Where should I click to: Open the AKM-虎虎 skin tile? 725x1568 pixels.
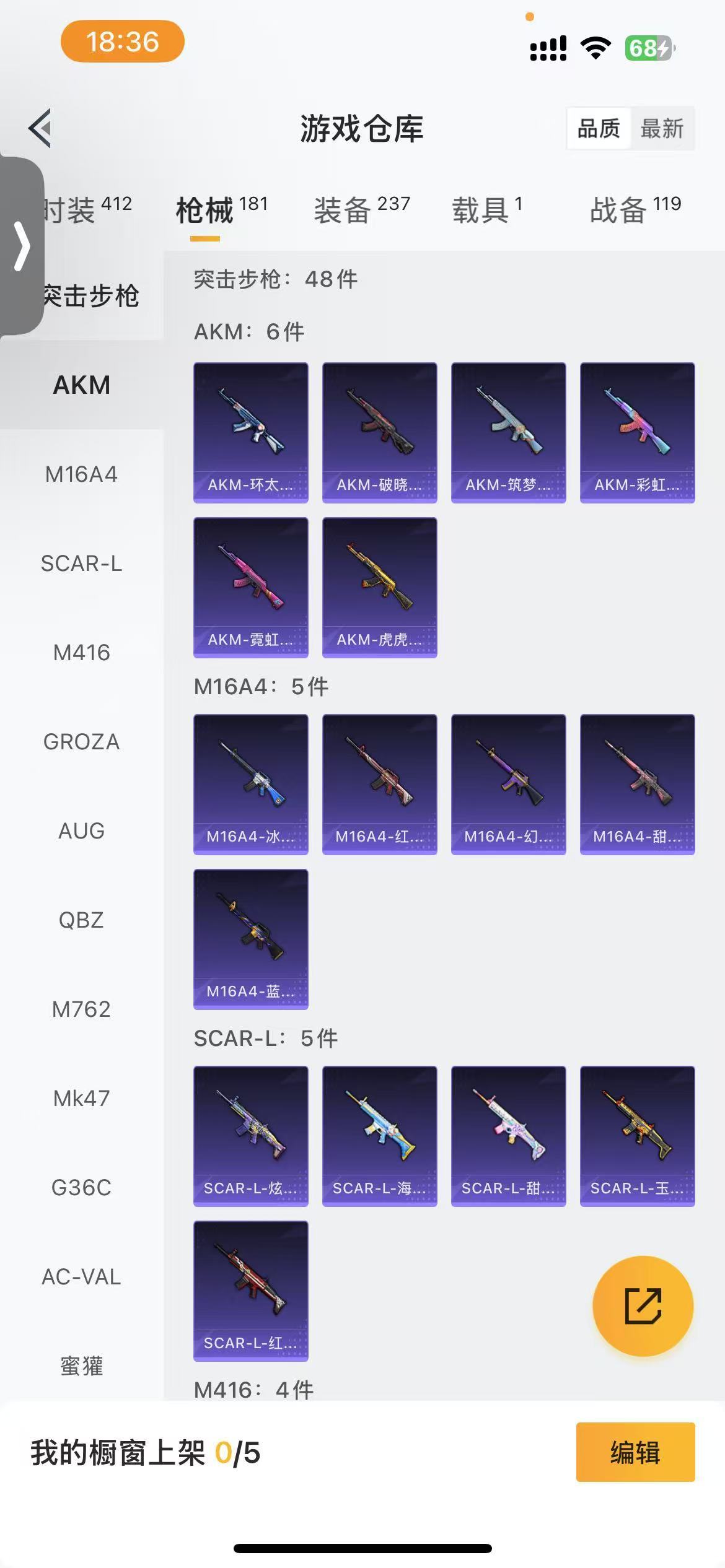pos(380,587)
